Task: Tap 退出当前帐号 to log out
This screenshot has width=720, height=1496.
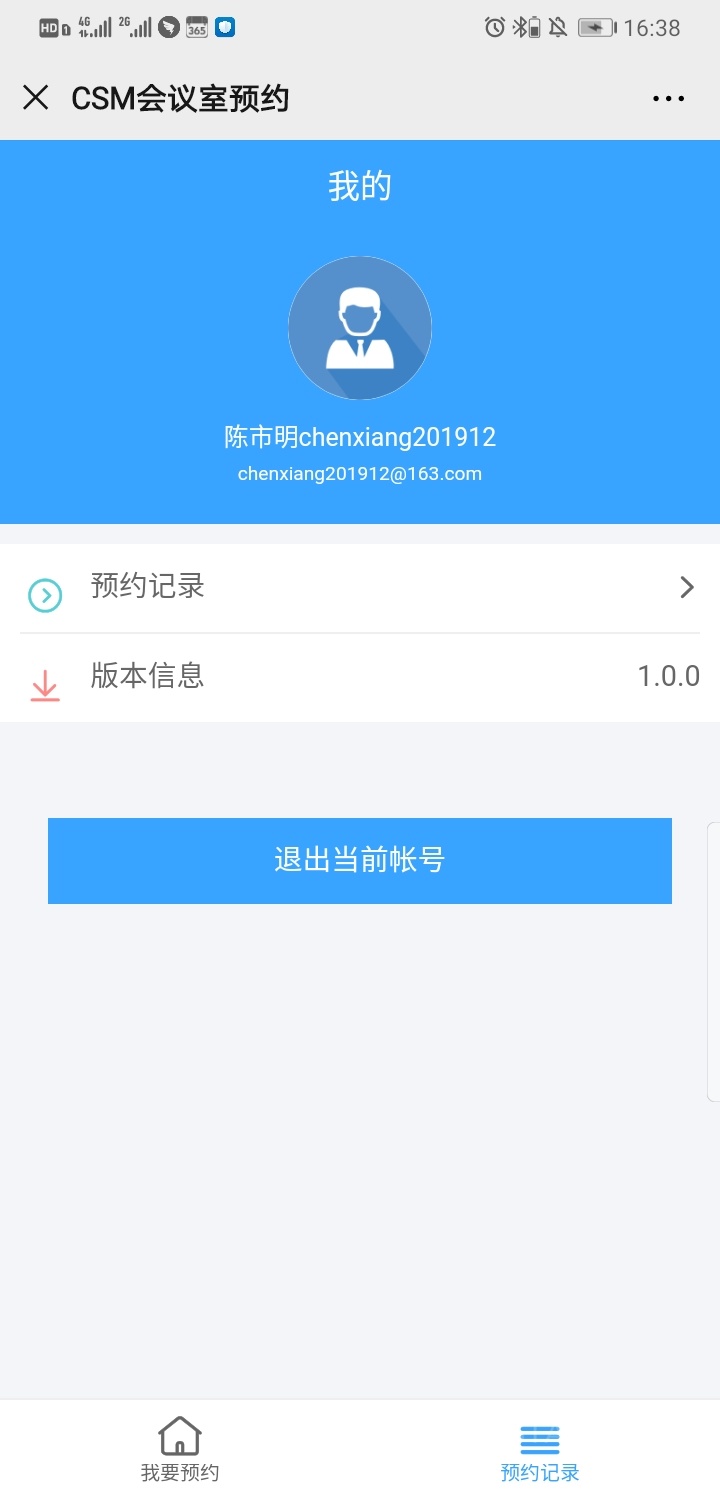Action: pyautogui.click(x=360, y=861)
